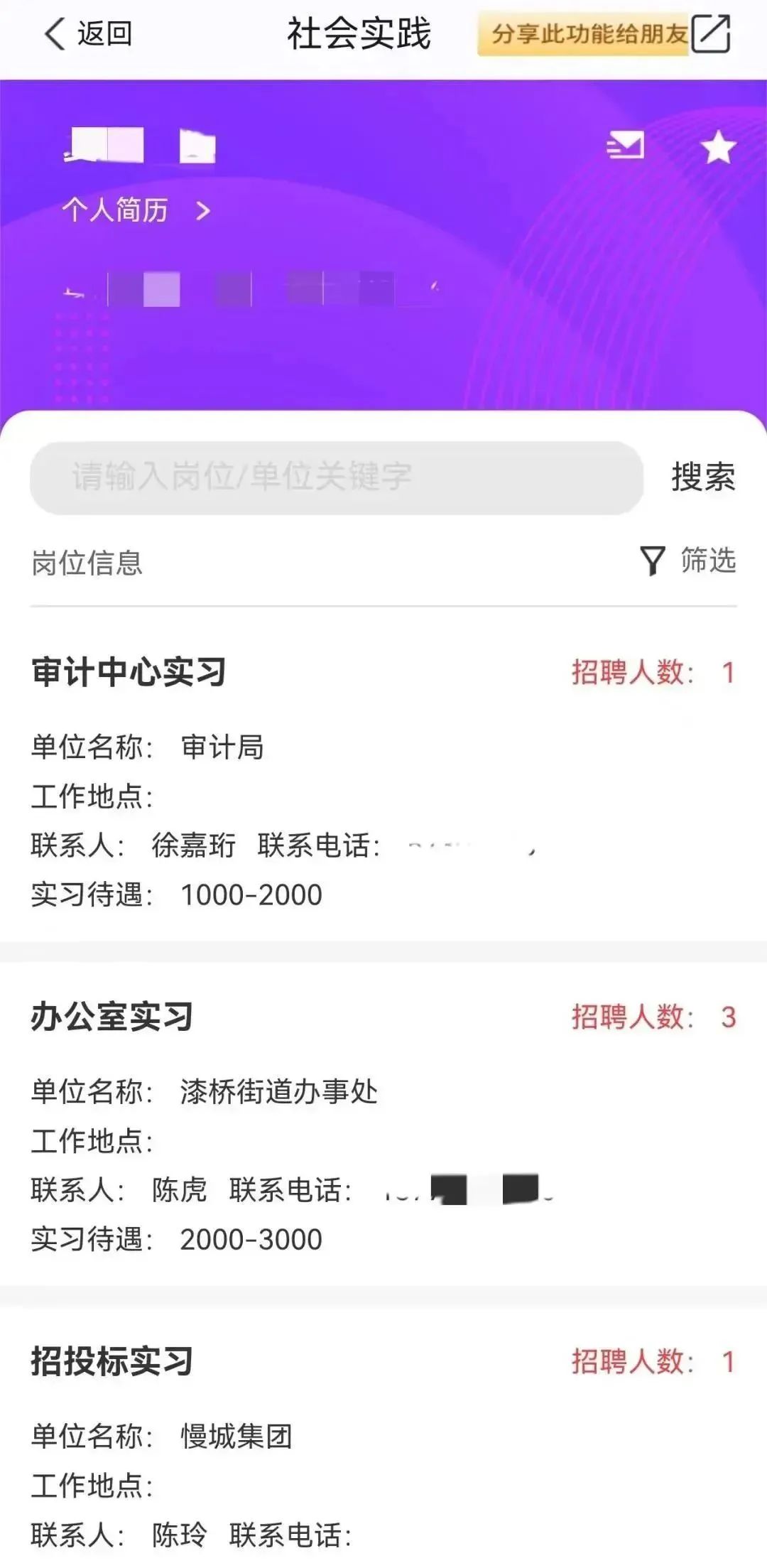
Task: Tap the 搜索 button
Action: pyautogui.click(x=703, y=477)
